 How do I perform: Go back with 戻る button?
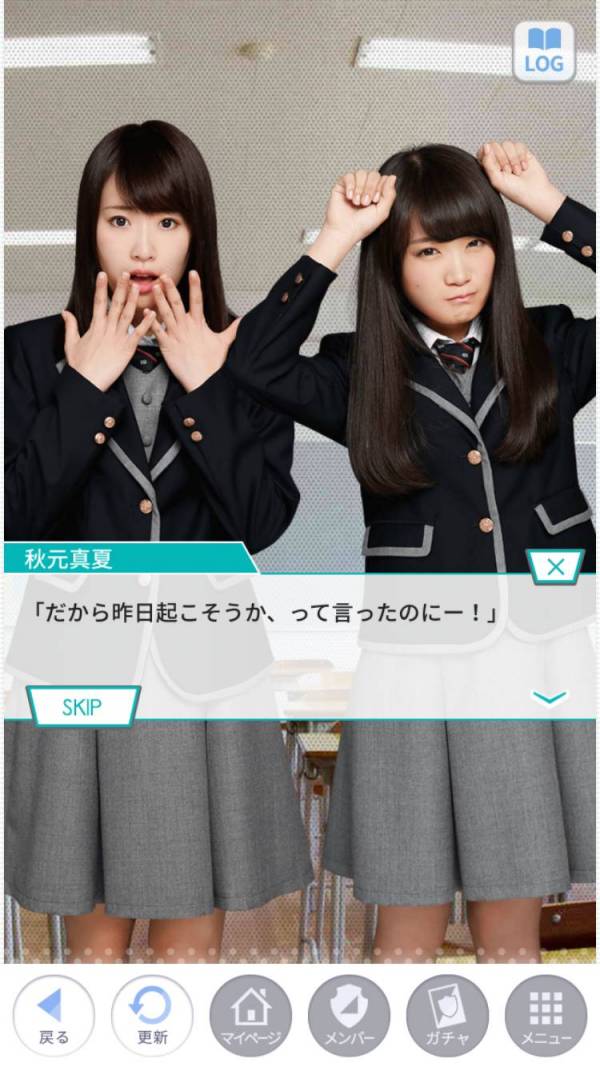click(x=54, y=1015)
